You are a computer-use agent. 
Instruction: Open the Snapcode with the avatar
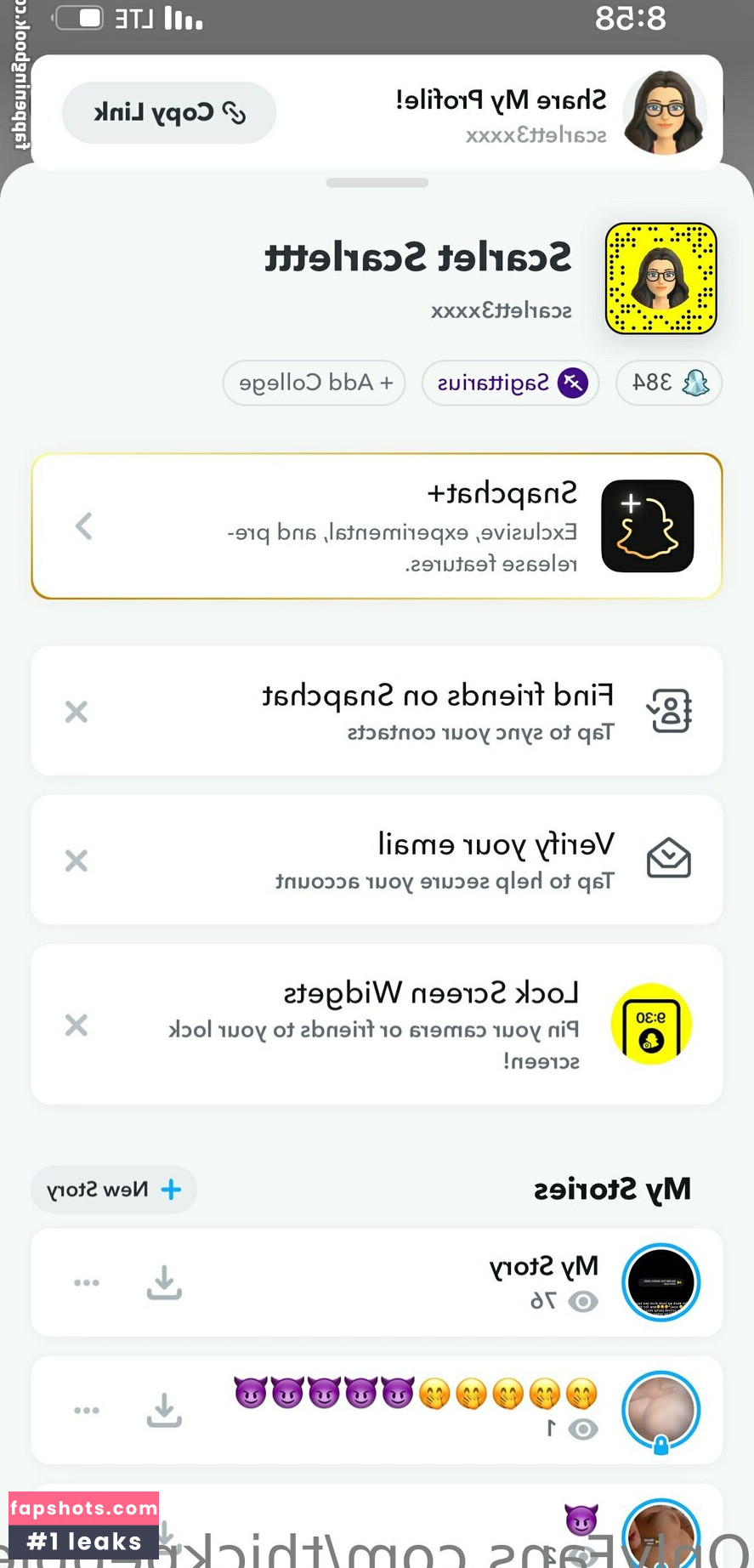pos(660,279)
